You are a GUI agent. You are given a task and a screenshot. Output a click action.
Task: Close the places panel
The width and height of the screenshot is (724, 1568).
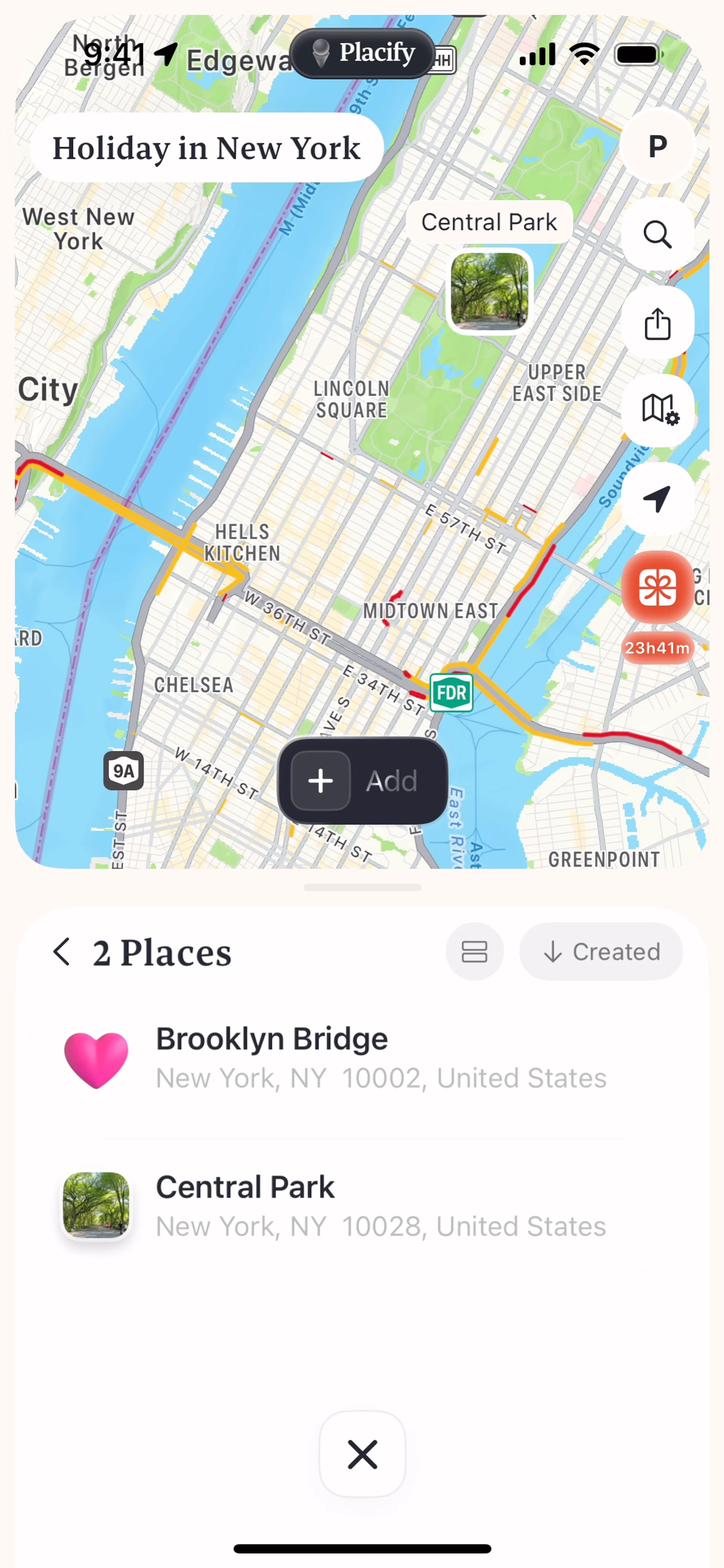click(362, 1454)
